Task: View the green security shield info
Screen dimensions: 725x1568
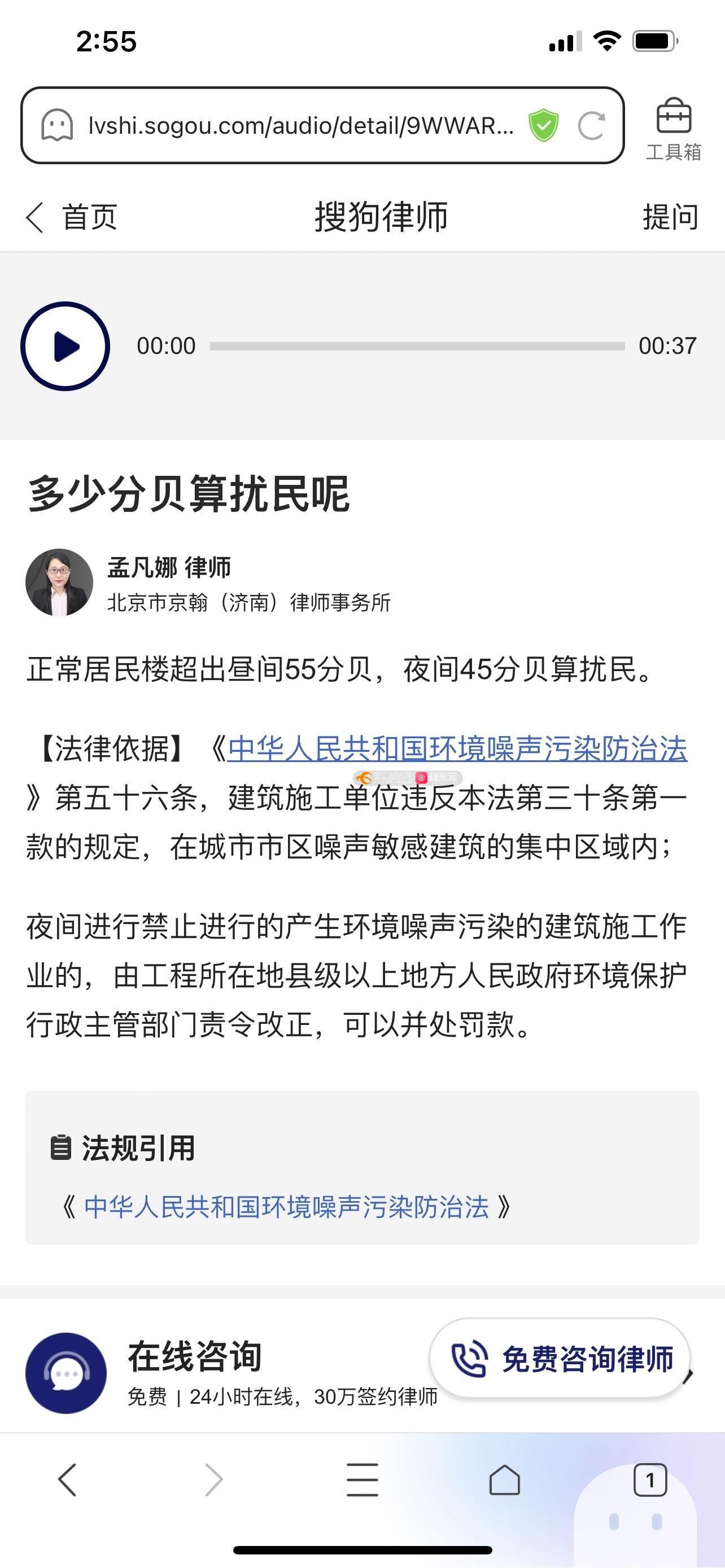Action: [x=543, y=125]
